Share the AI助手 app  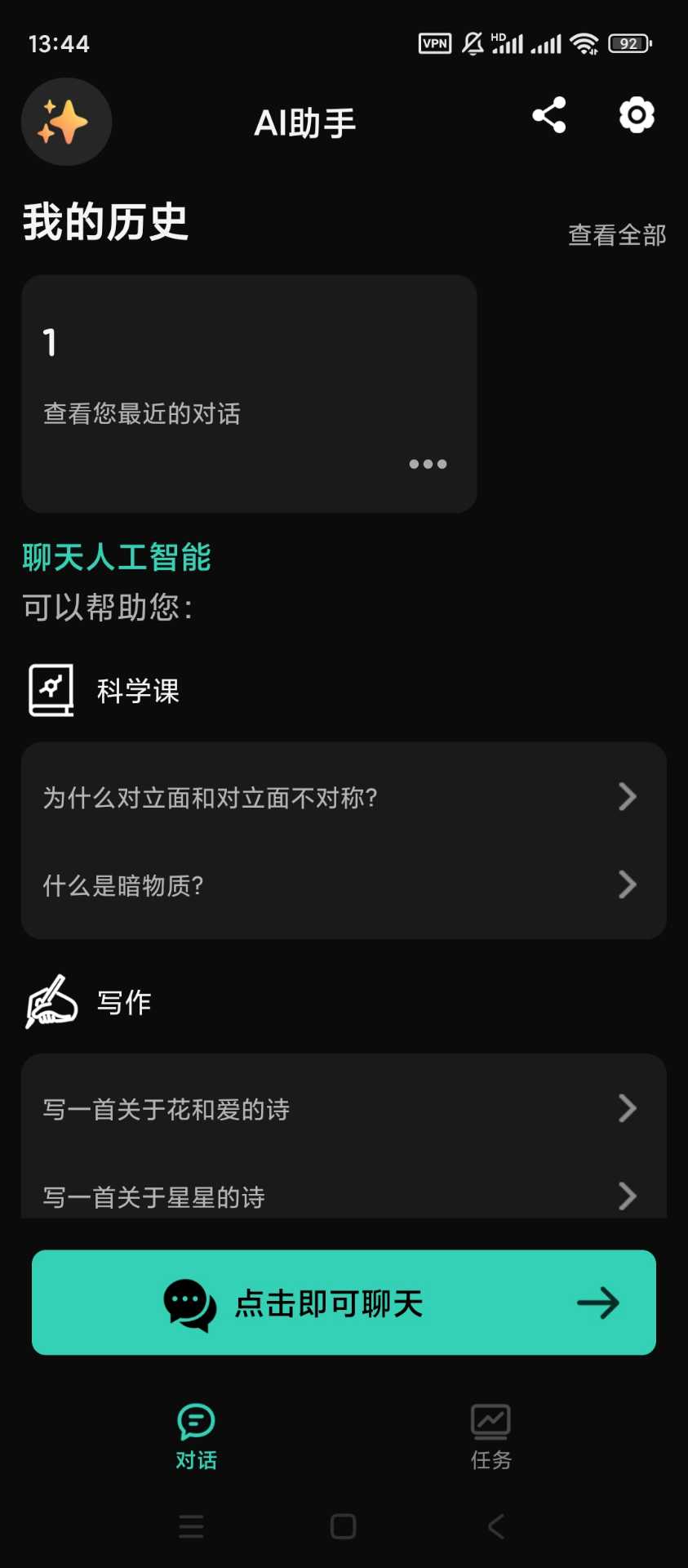[x=548, y=115]
